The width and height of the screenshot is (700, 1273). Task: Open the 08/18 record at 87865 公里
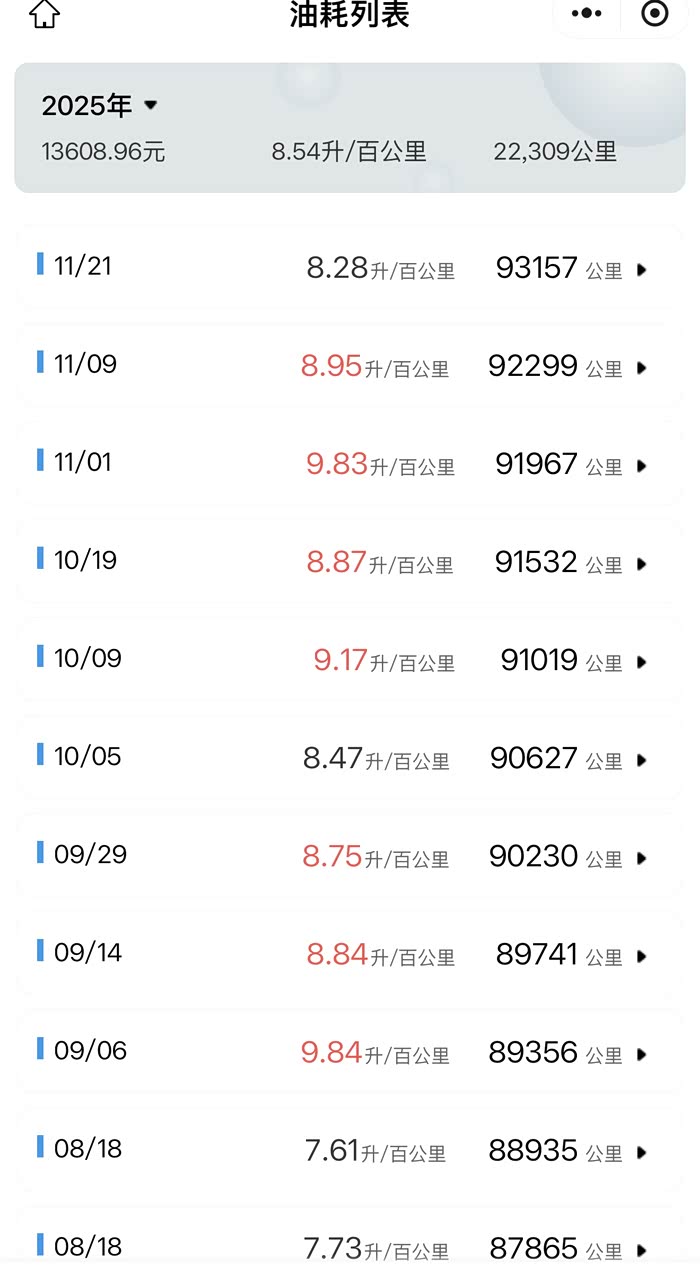point(349,1246)
